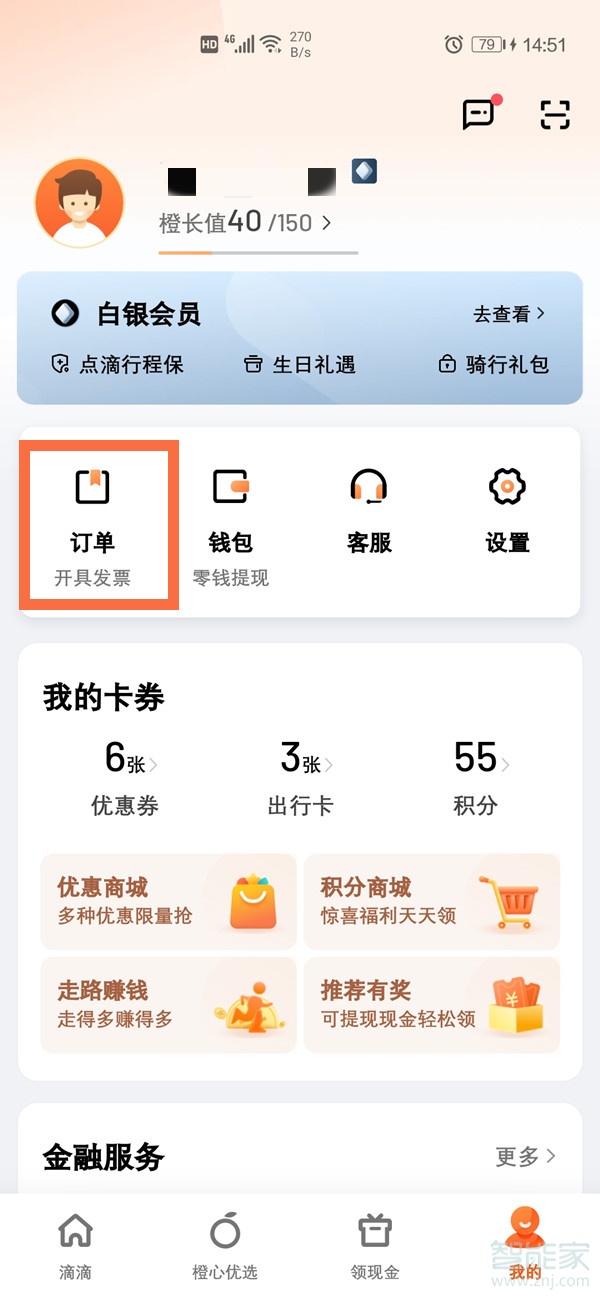Open 钱包 wallet
600x1300 pixels.
click(231, 525)
